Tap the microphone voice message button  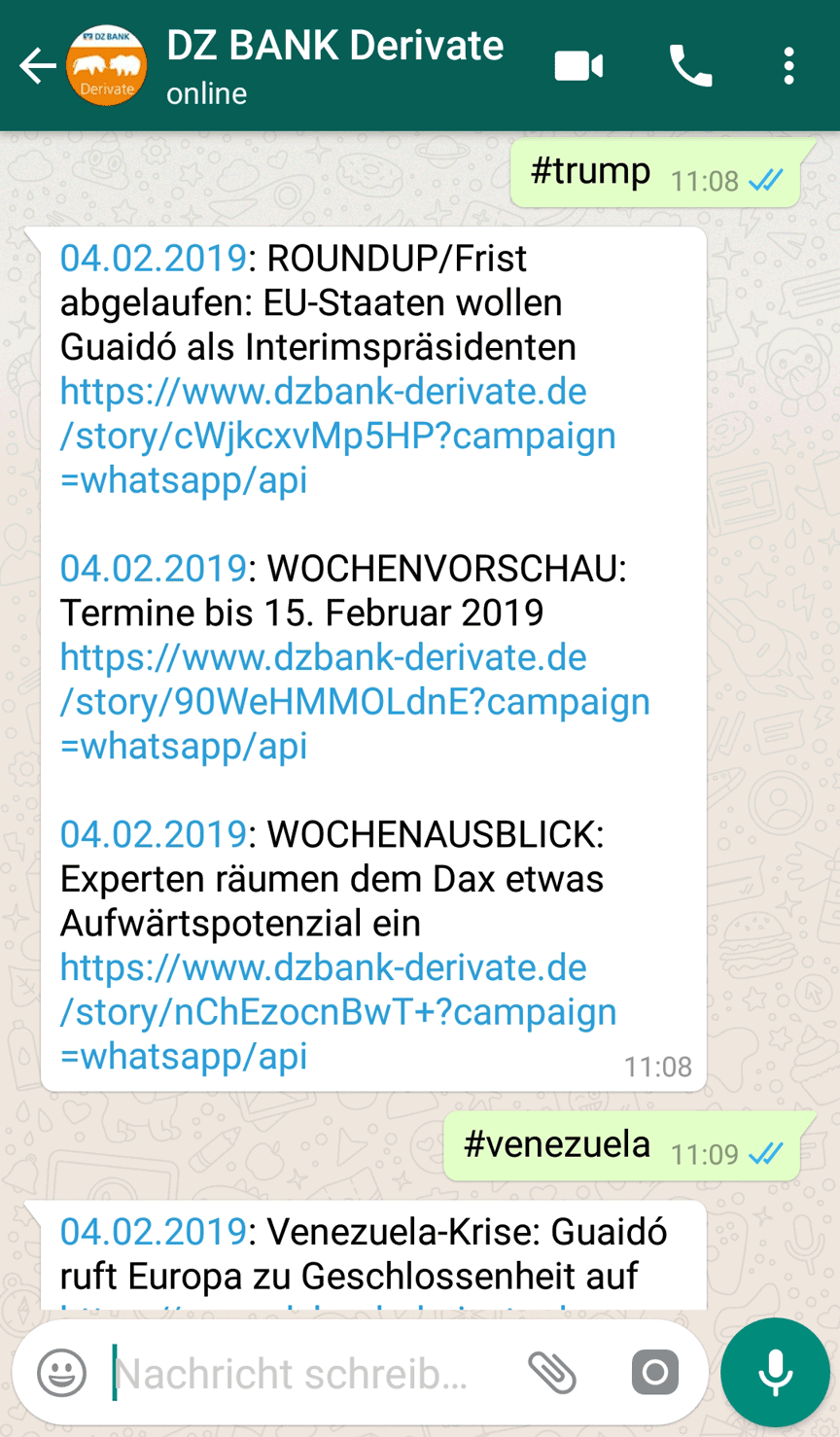[775, 1373]
